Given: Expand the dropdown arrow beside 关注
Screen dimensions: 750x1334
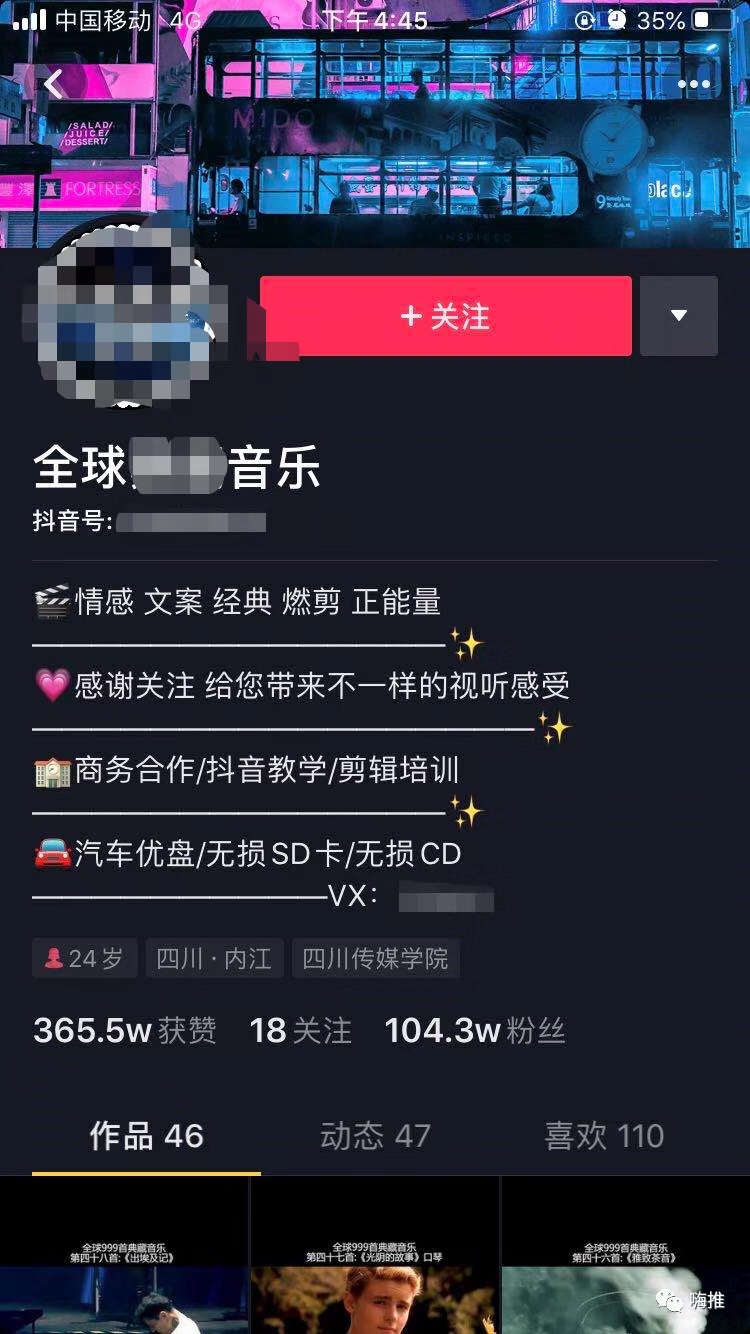Looking at the screenshot, I should coord(679,316).
